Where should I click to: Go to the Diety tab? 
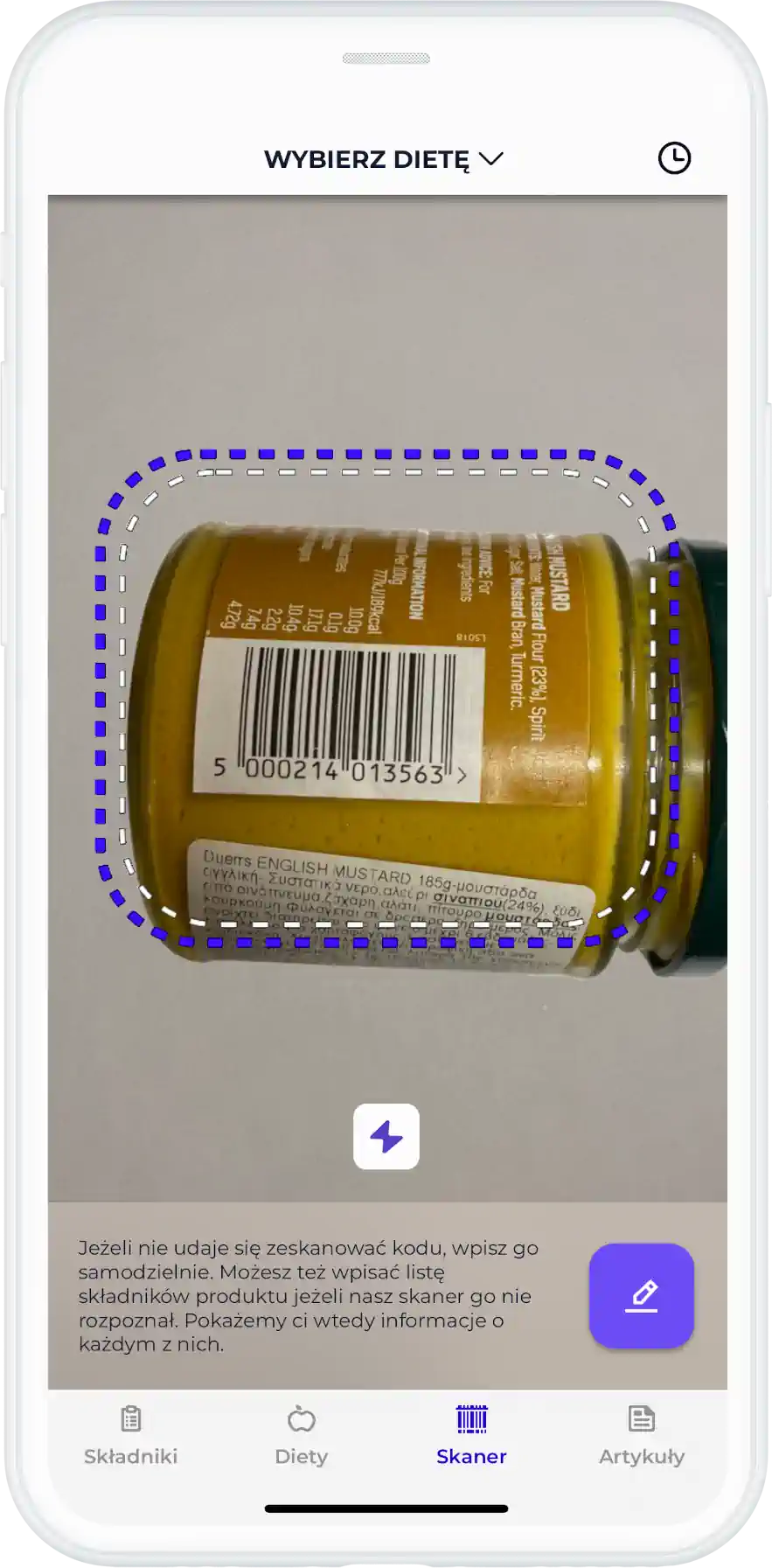(301, 1436)
